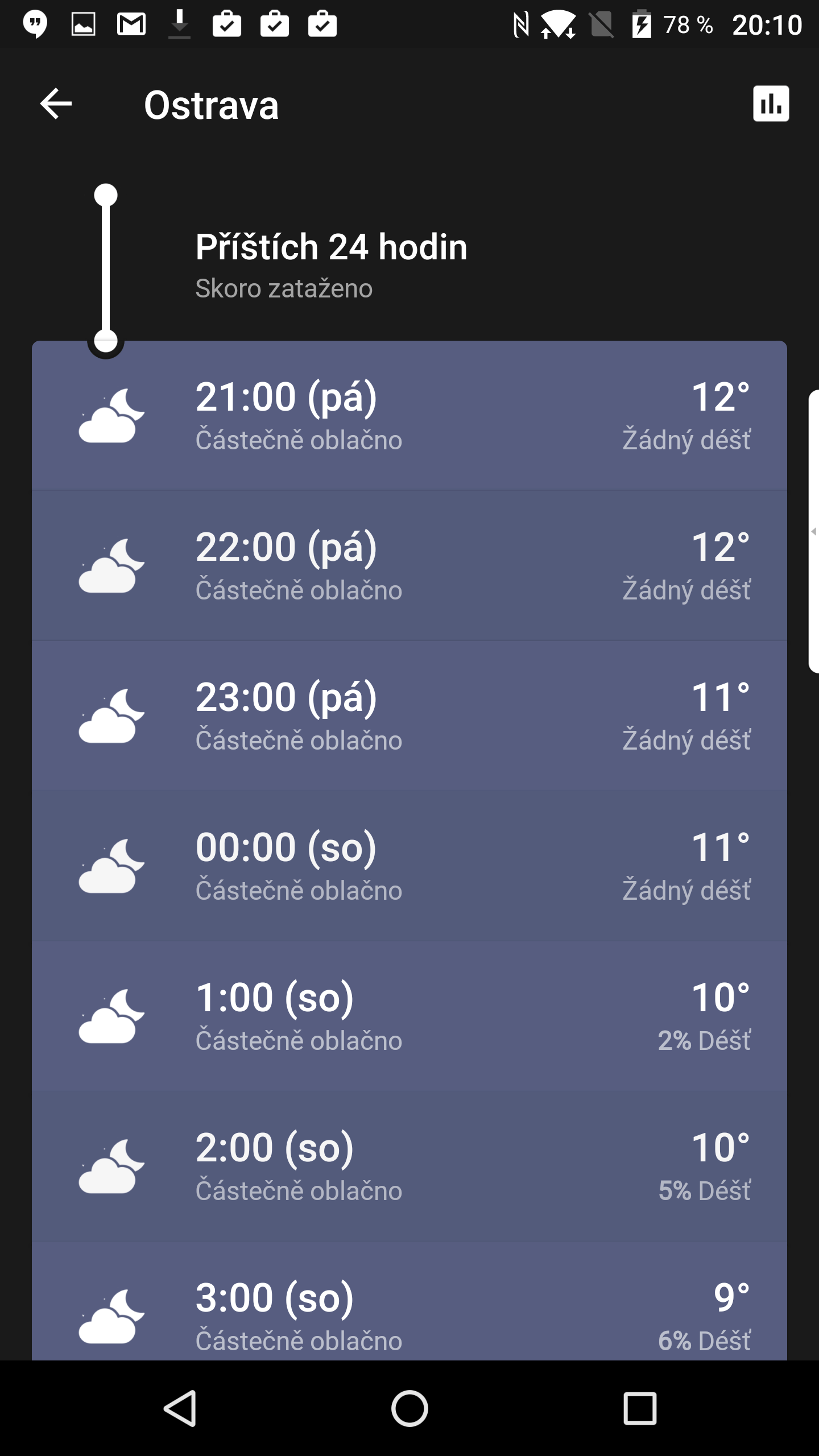Screen dimensions: 819x1456
Task: Open the 22:00 (pá) hourly forecast
Action: click(409, 566)
